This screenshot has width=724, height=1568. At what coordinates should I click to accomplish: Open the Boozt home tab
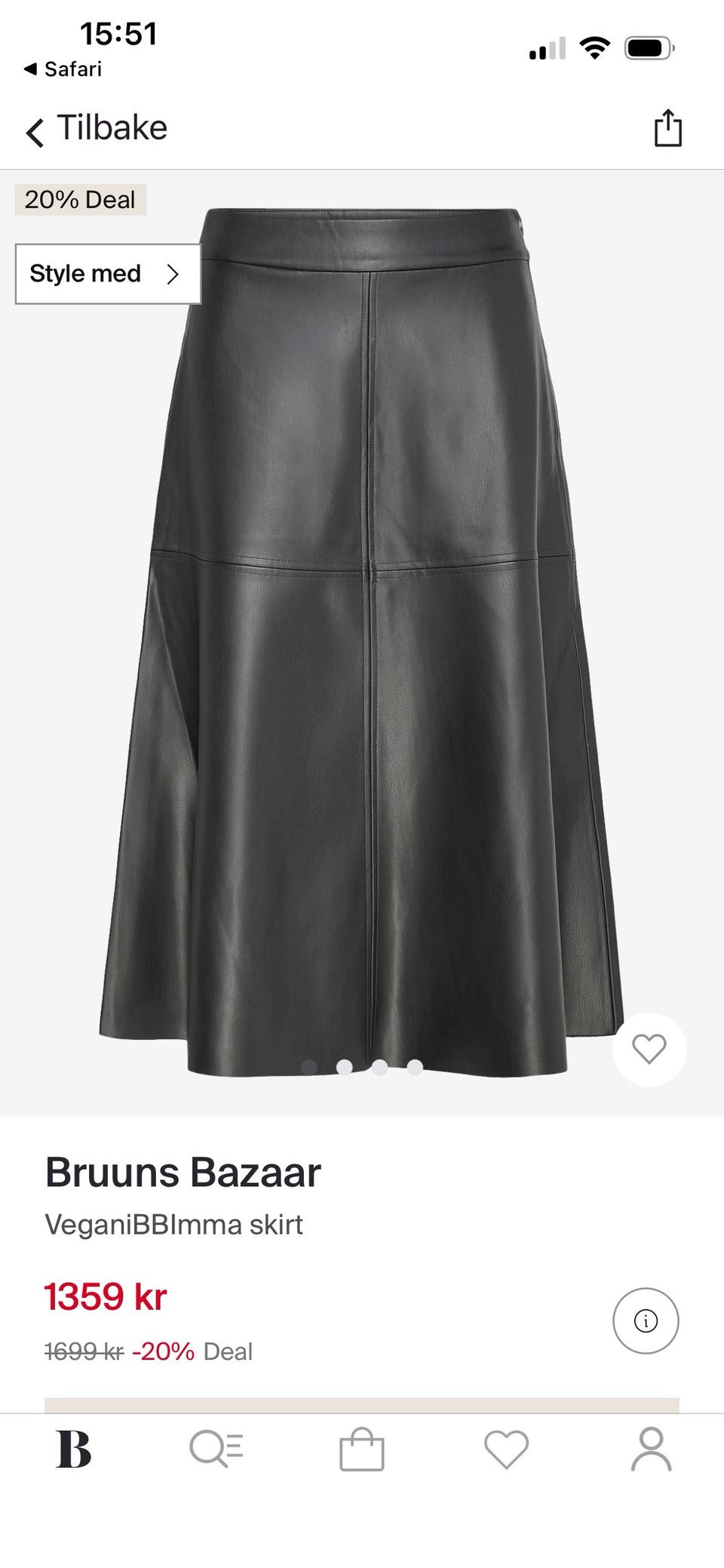pos(74,1450)
